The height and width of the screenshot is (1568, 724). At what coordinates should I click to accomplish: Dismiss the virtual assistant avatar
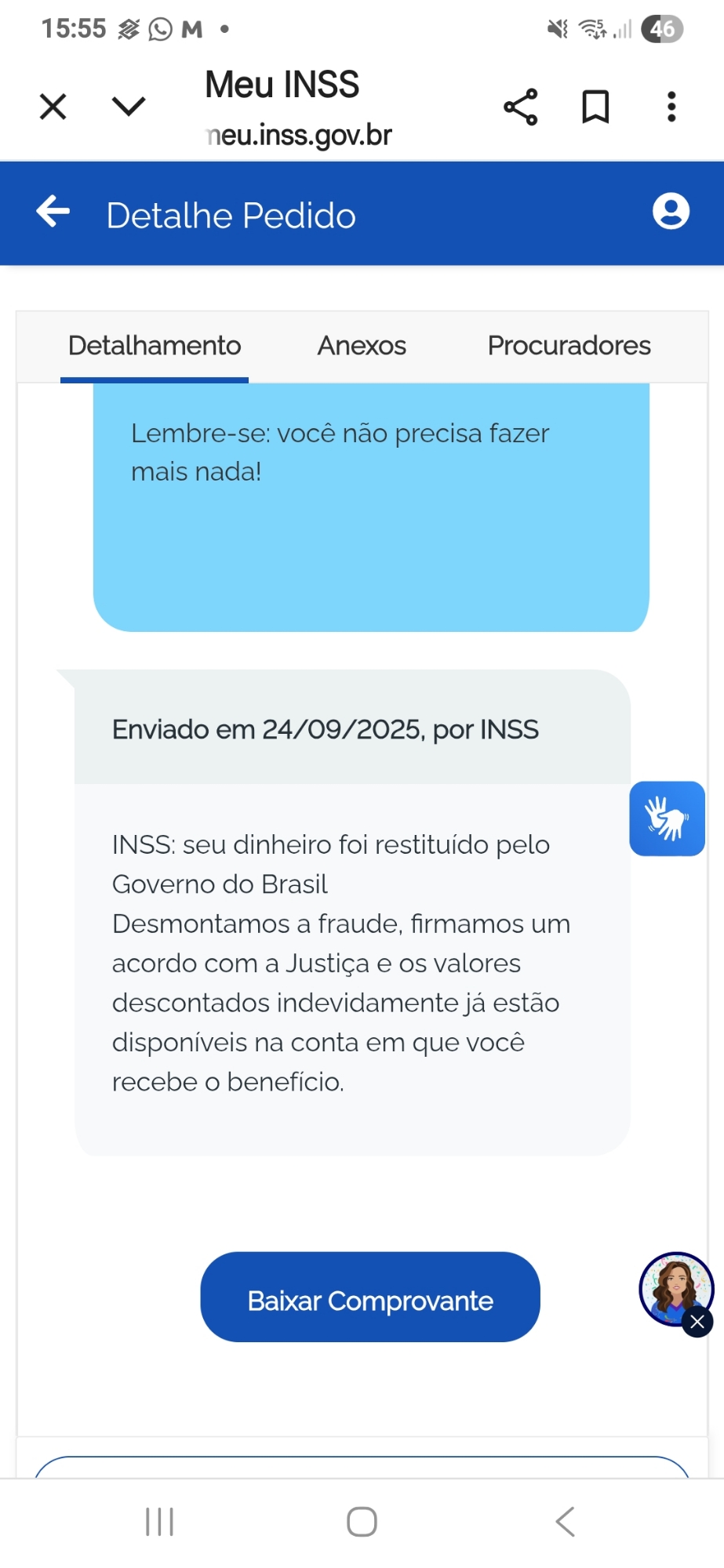coord(697,1323)
